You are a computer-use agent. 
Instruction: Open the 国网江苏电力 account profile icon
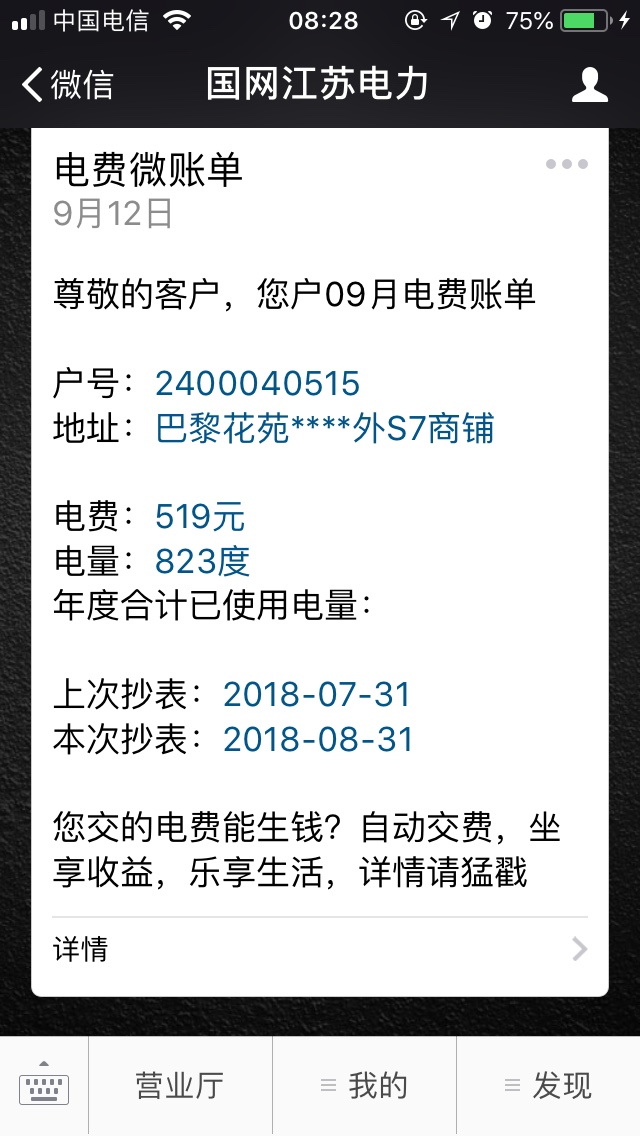tap(589, 85)
